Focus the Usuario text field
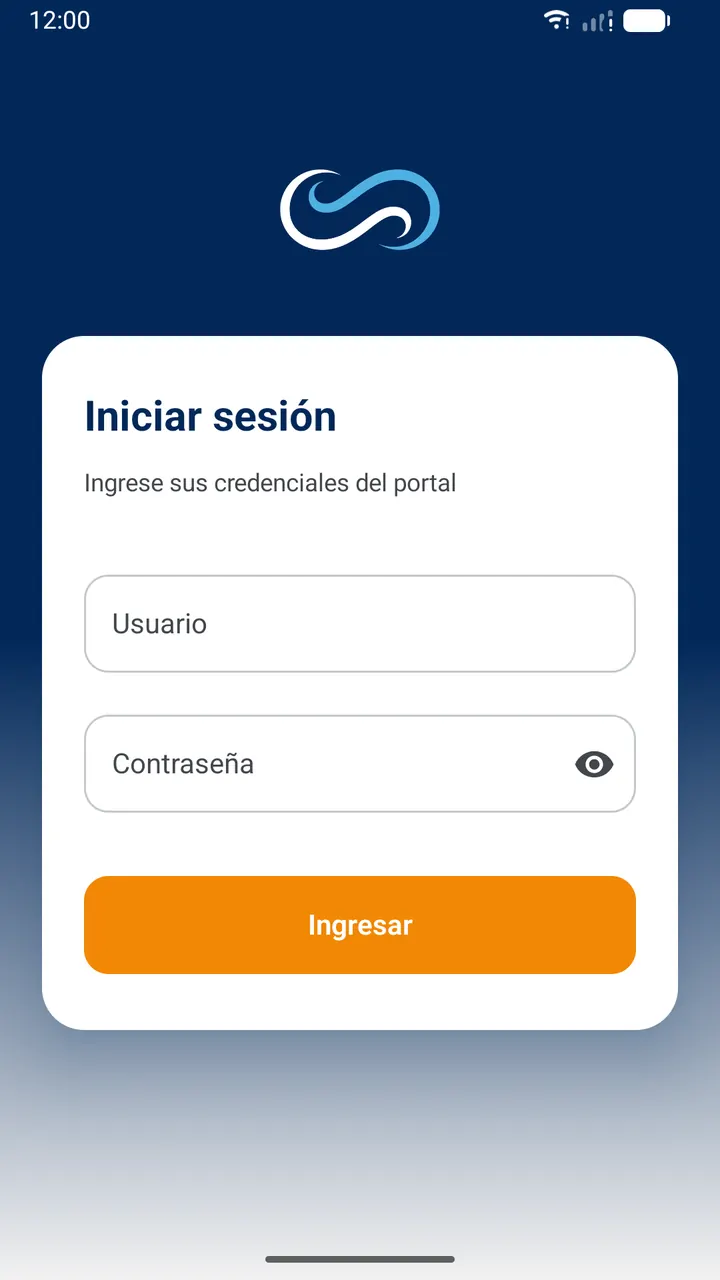The image size is (720, 1280). (360, 624)
